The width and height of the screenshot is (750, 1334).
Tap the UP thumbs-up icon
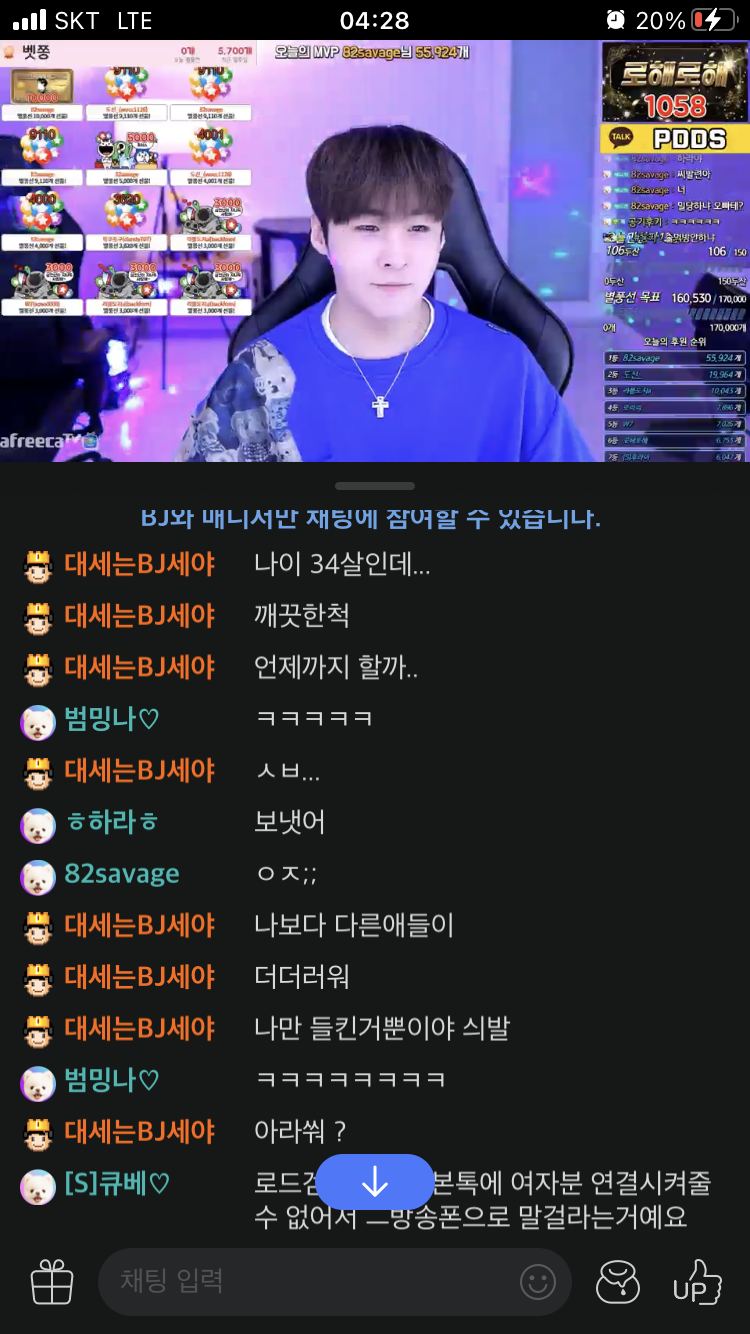(x=696, y=1281)
